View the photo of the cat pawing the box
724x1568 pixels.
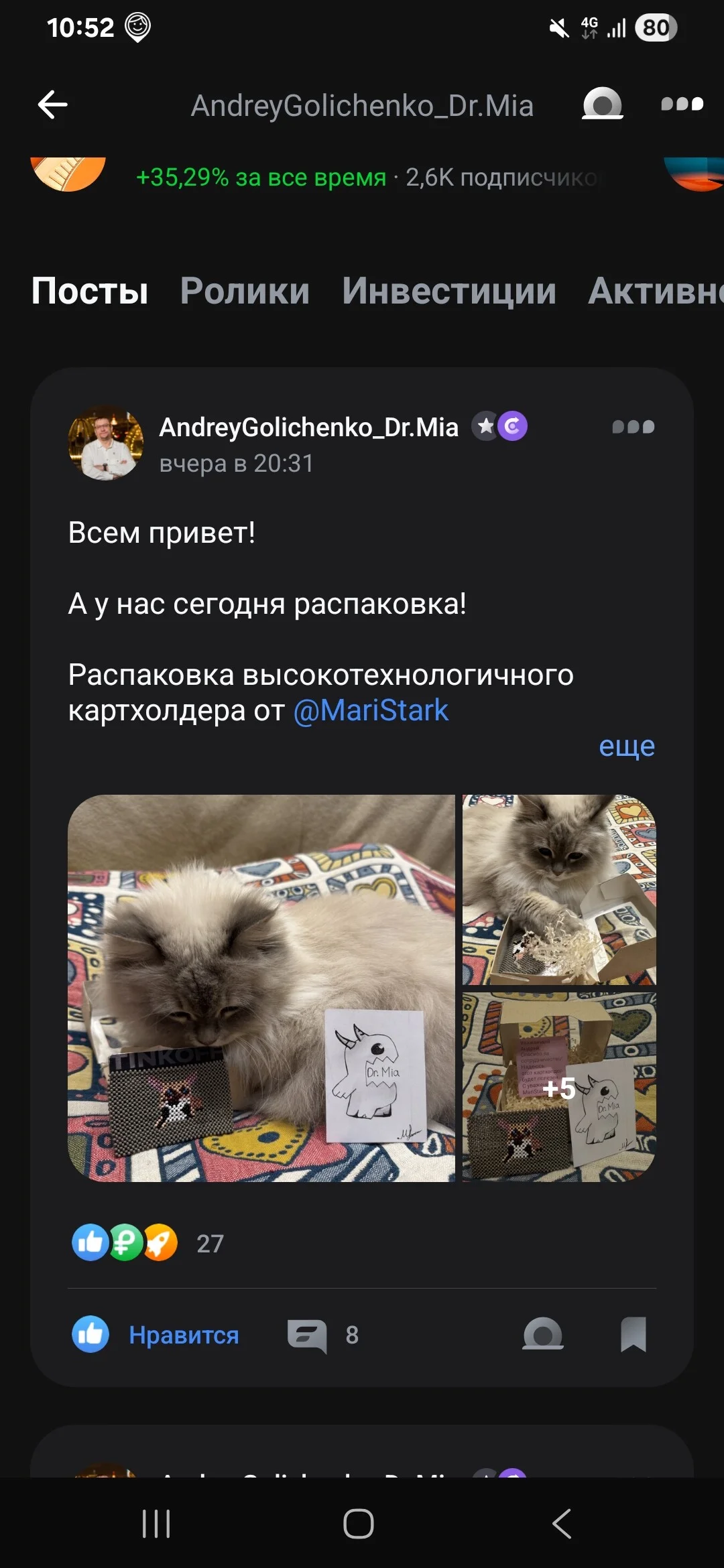tap(559, 890)
